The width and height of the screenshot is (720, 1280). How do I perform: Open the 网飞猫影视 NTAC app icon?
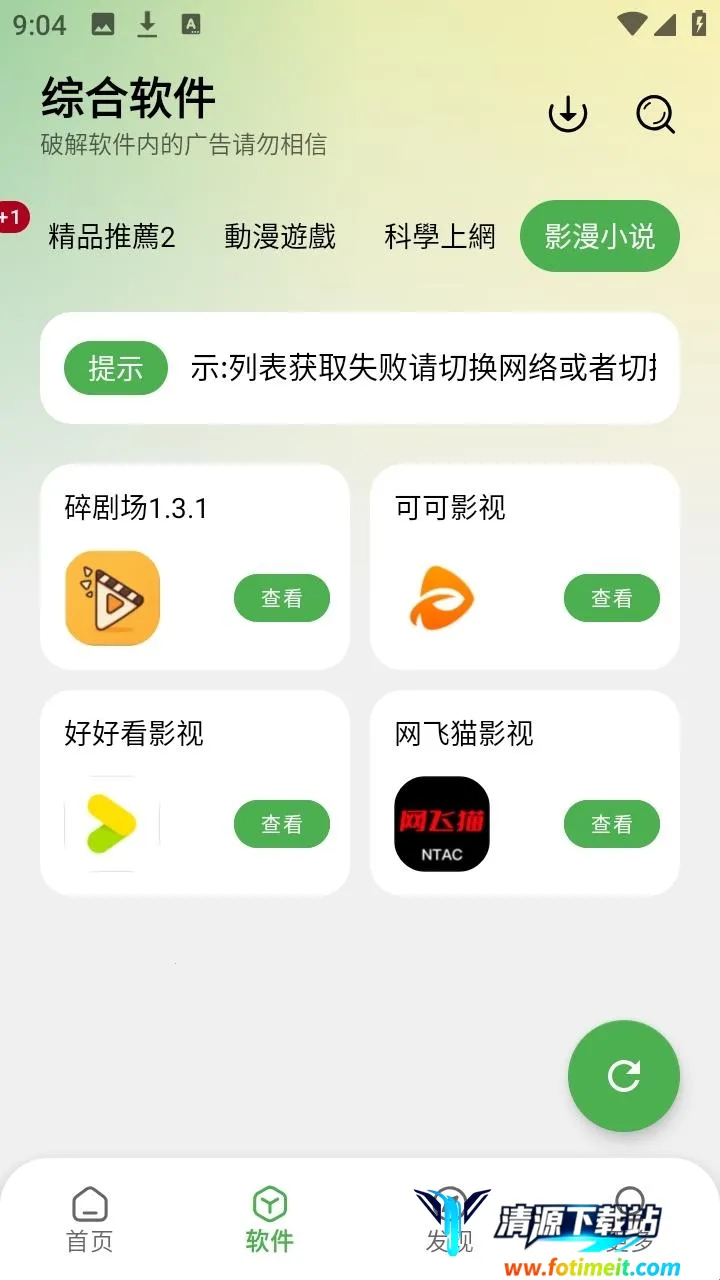click(x=442, y=824)
